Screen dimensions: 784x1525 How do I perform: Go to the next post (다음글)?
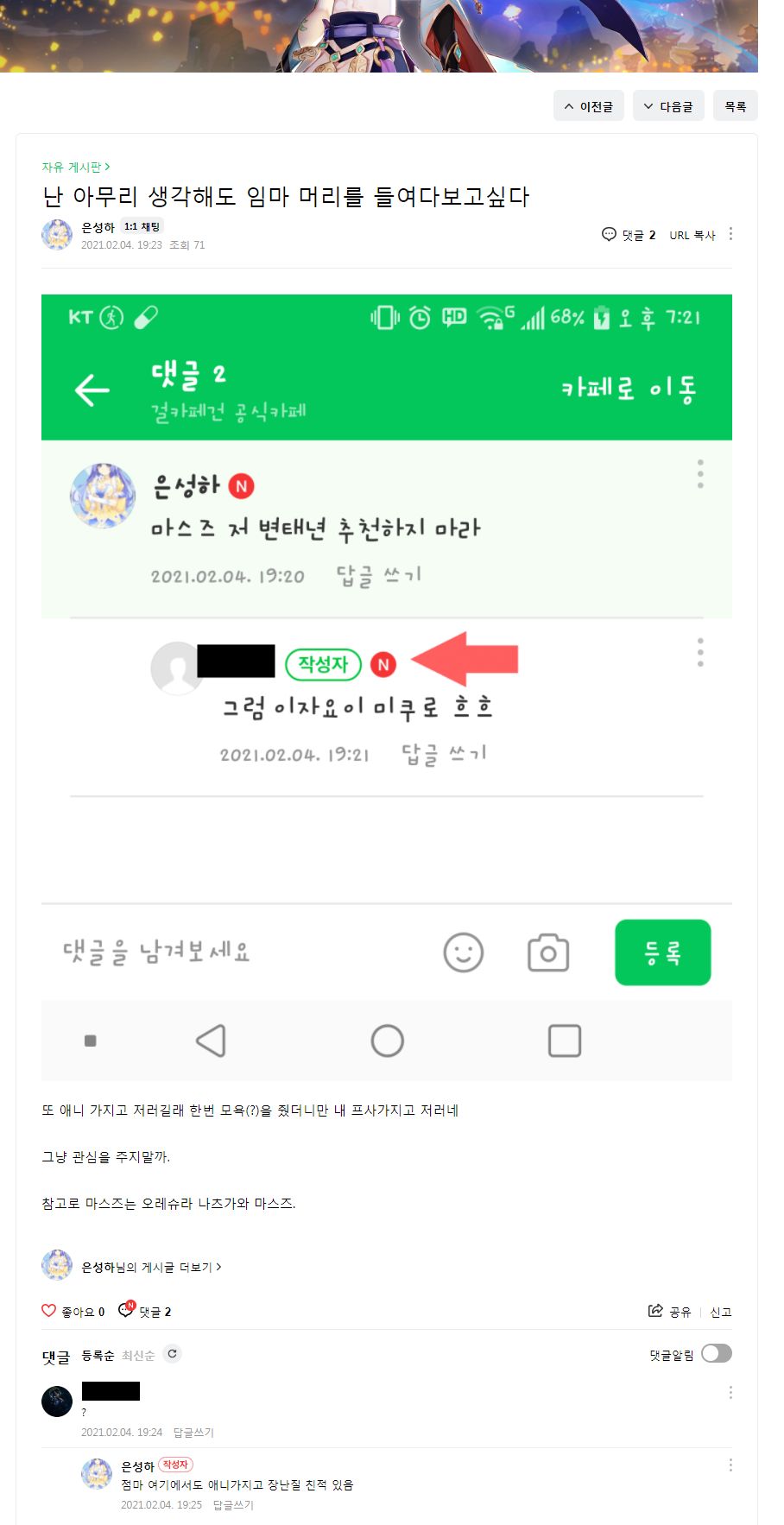pyautogui.click(x=667, y=106)
